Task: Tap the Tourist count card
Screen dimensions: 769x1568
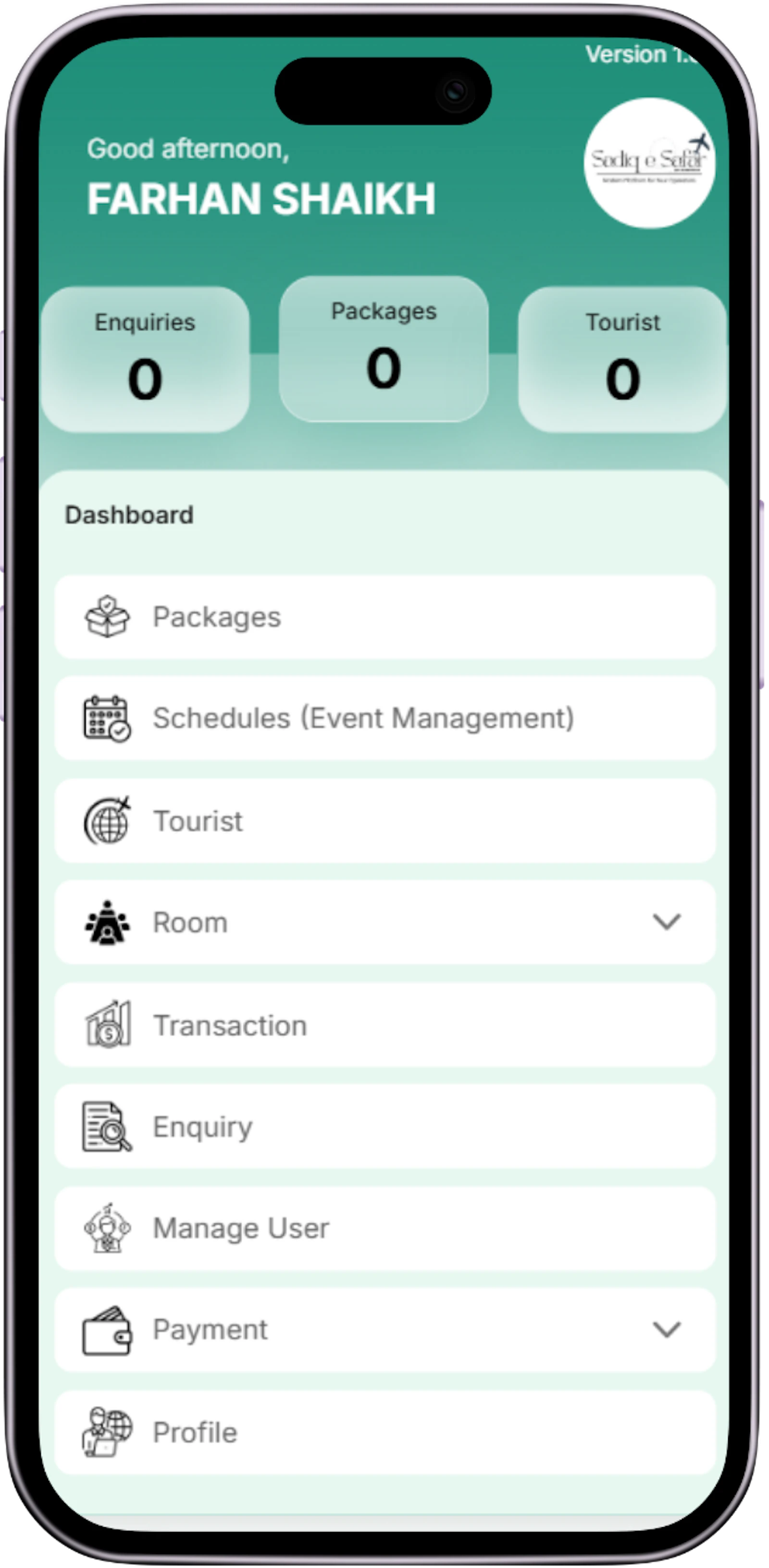Action: (x=622, y=360)
